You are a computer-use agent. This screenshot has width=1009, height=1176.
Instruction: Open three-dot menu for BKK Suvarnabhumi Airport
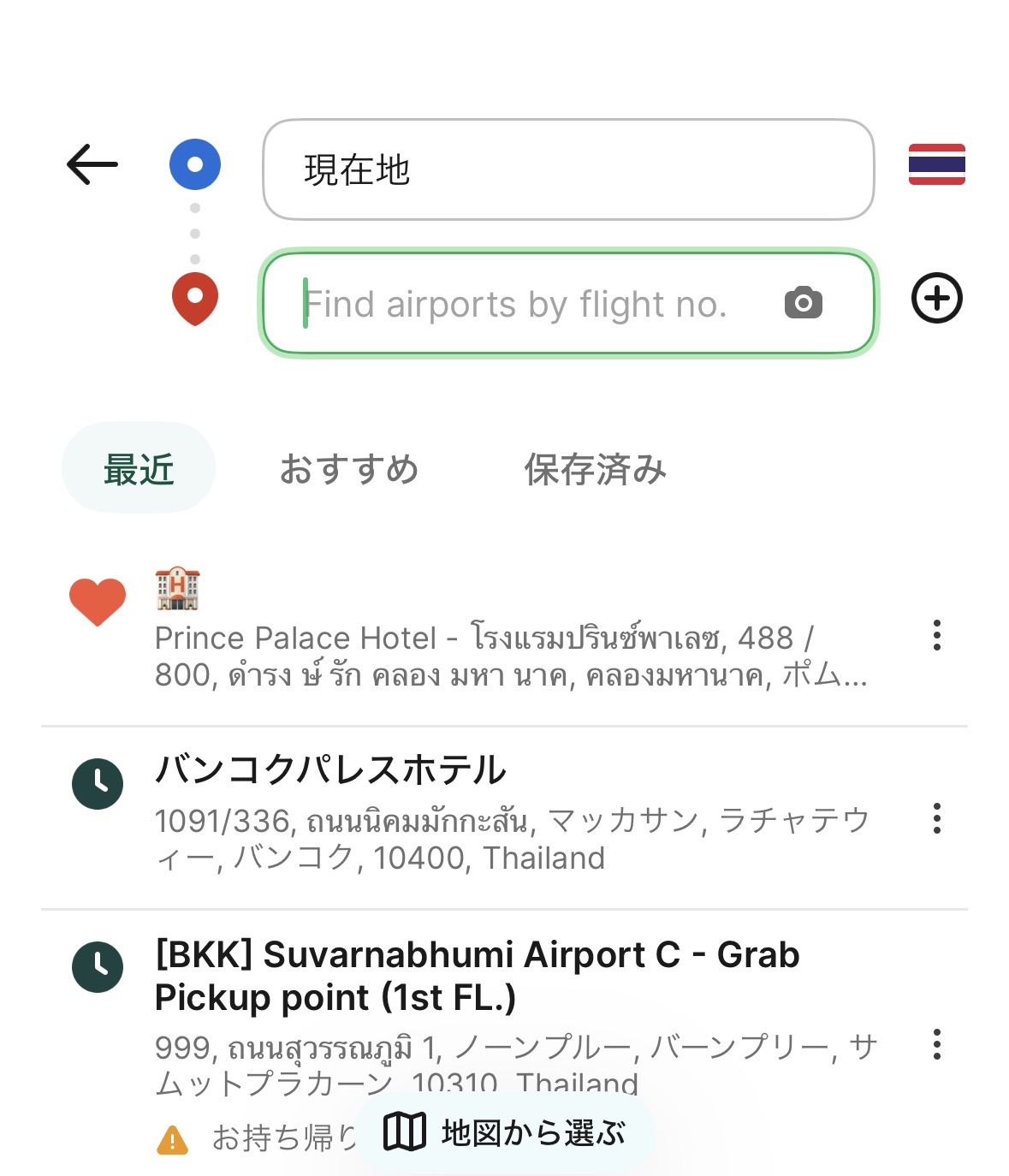pos(938,1045)
